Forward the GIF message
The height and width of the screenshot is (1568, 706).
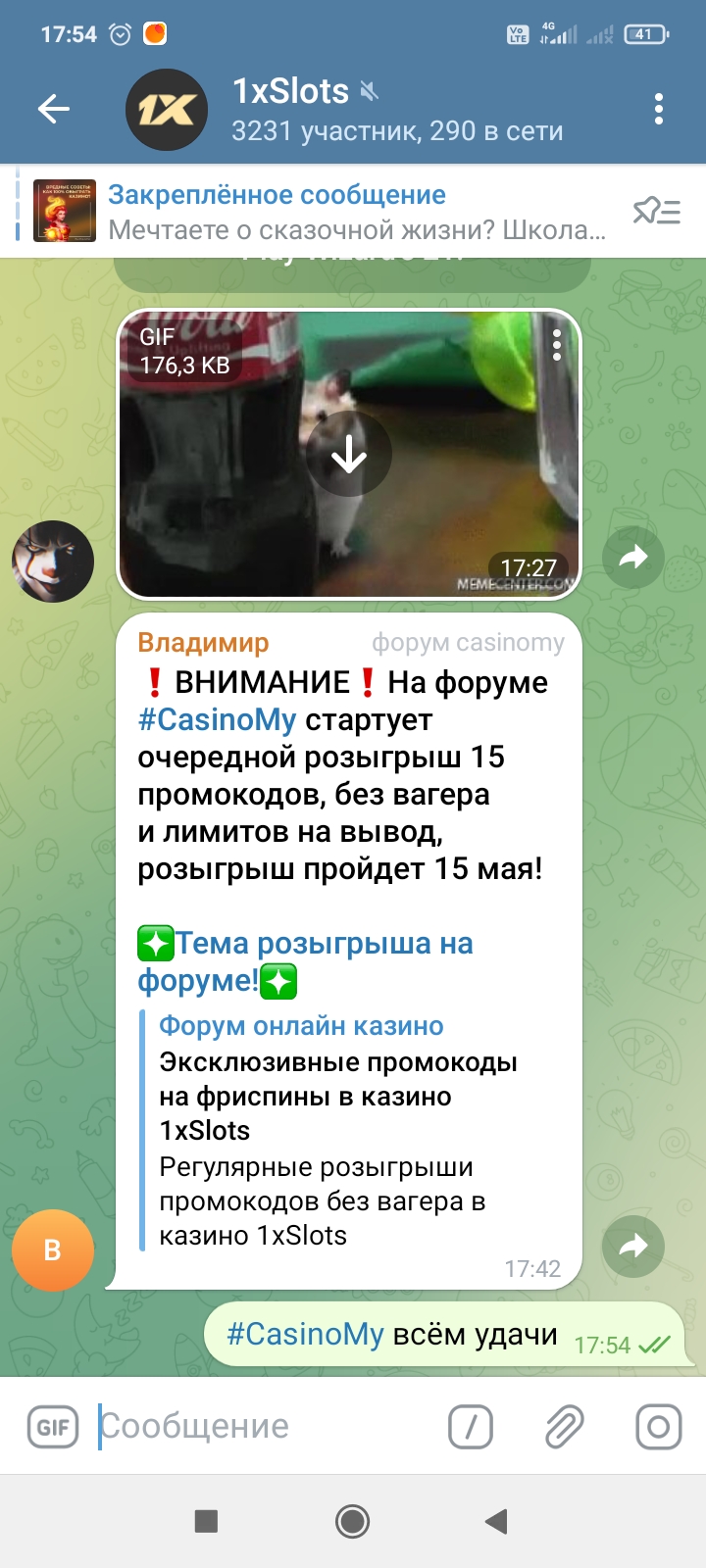pyautogui.click(x=633, y=558)
